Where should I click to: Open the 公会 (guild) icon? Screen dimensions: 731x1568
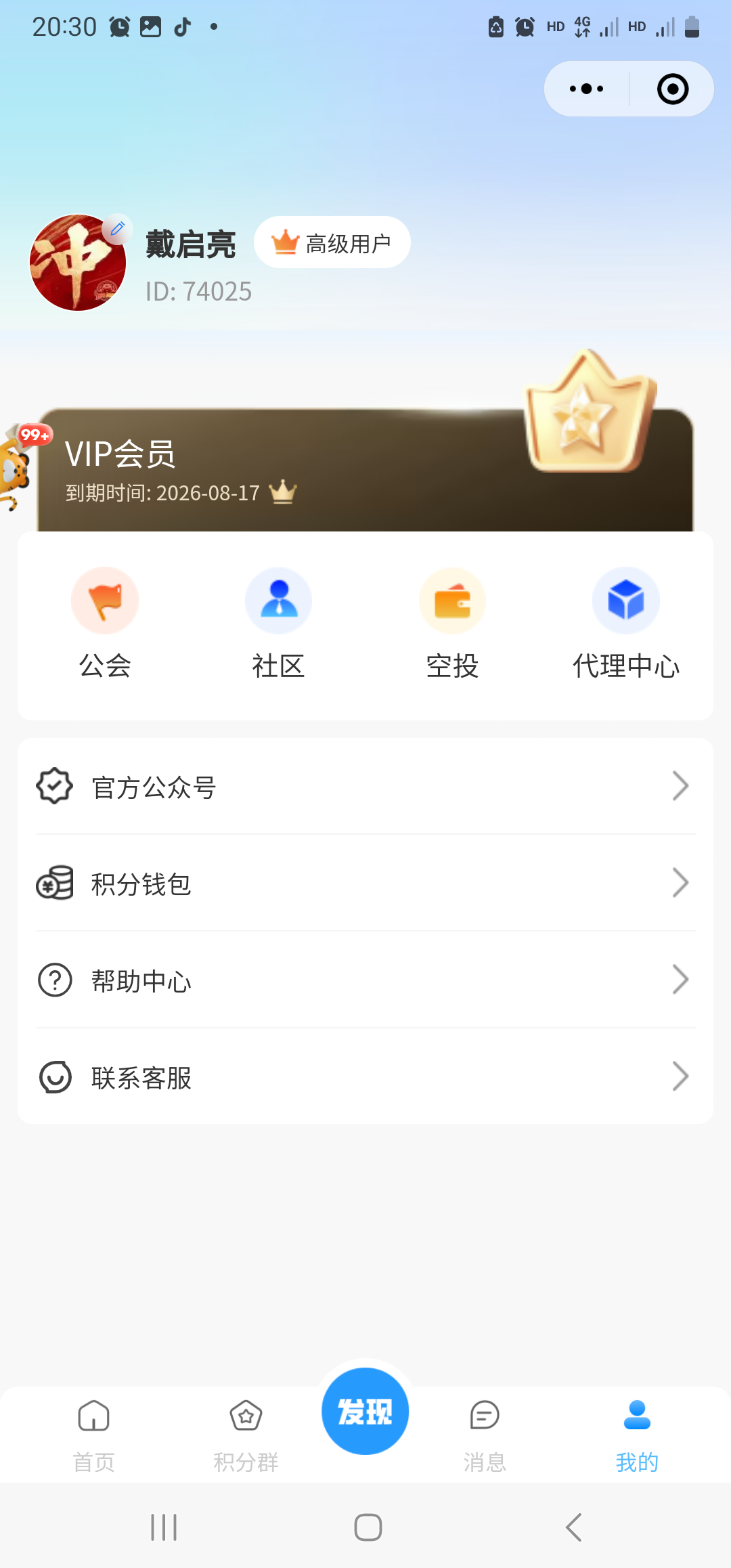click(105, 600)
